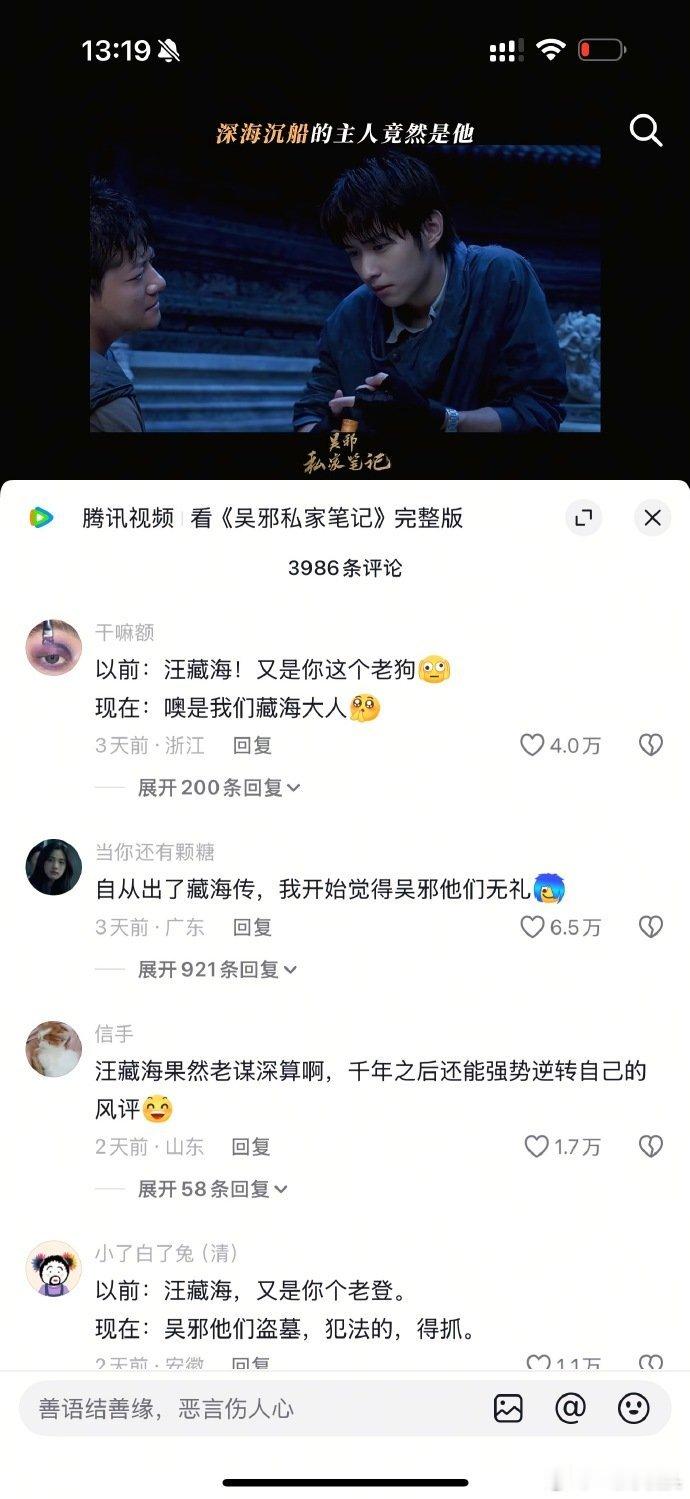Expand the comments panel to full screen
The image size is (690, 1499).
click(584, 517)
